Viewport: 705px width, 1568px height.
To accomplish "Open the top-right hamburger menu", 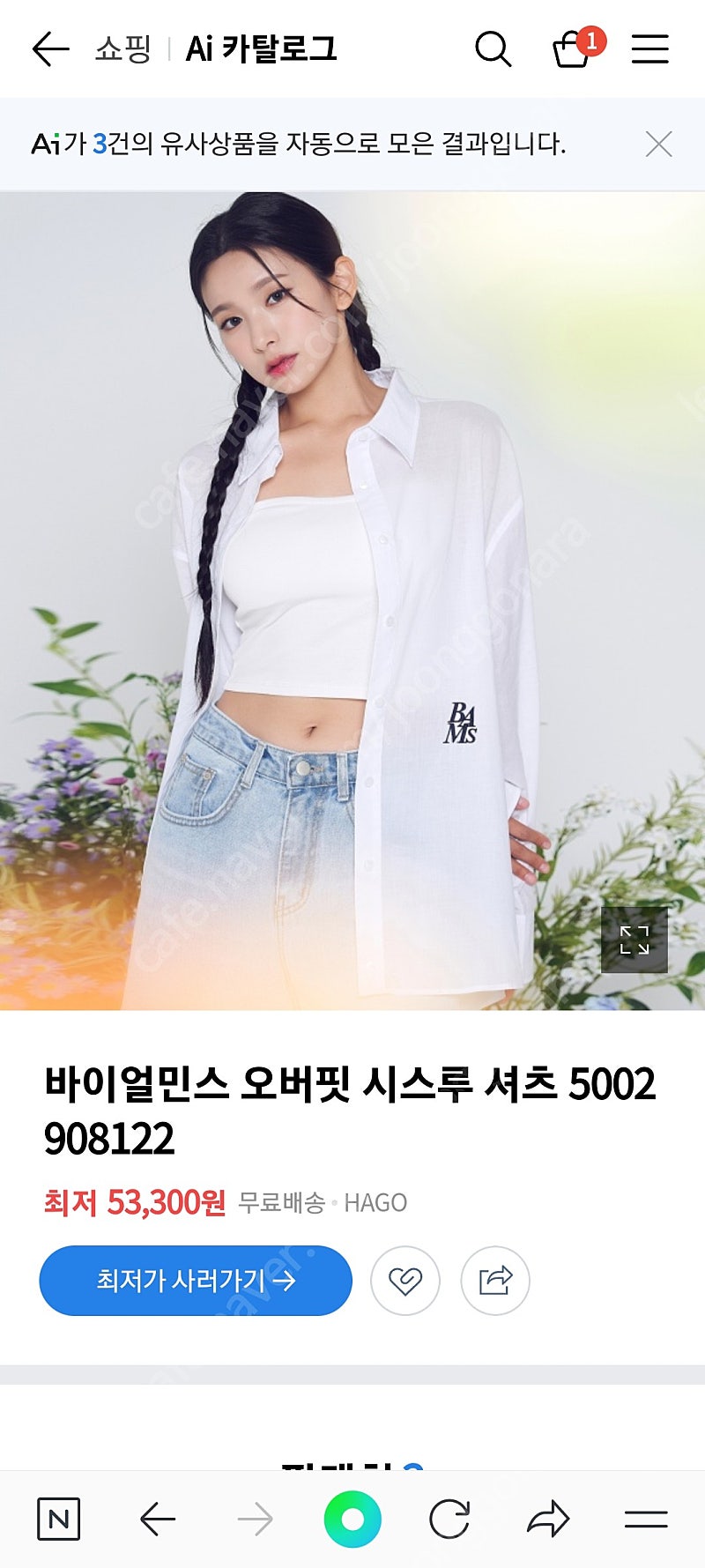I will [648, 50].
